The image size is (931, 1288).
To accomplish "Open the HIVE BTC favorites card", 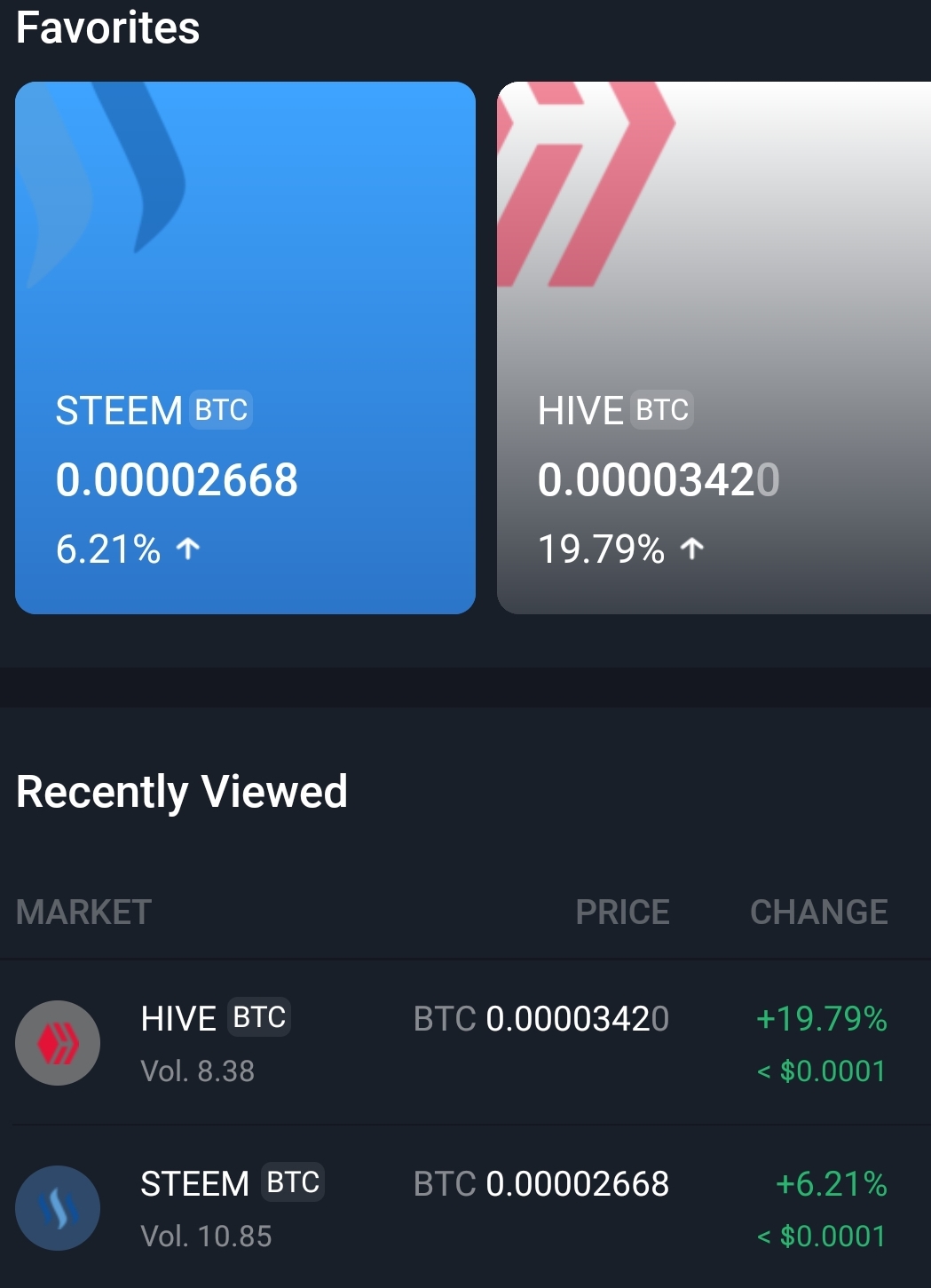I will (714, 347).
